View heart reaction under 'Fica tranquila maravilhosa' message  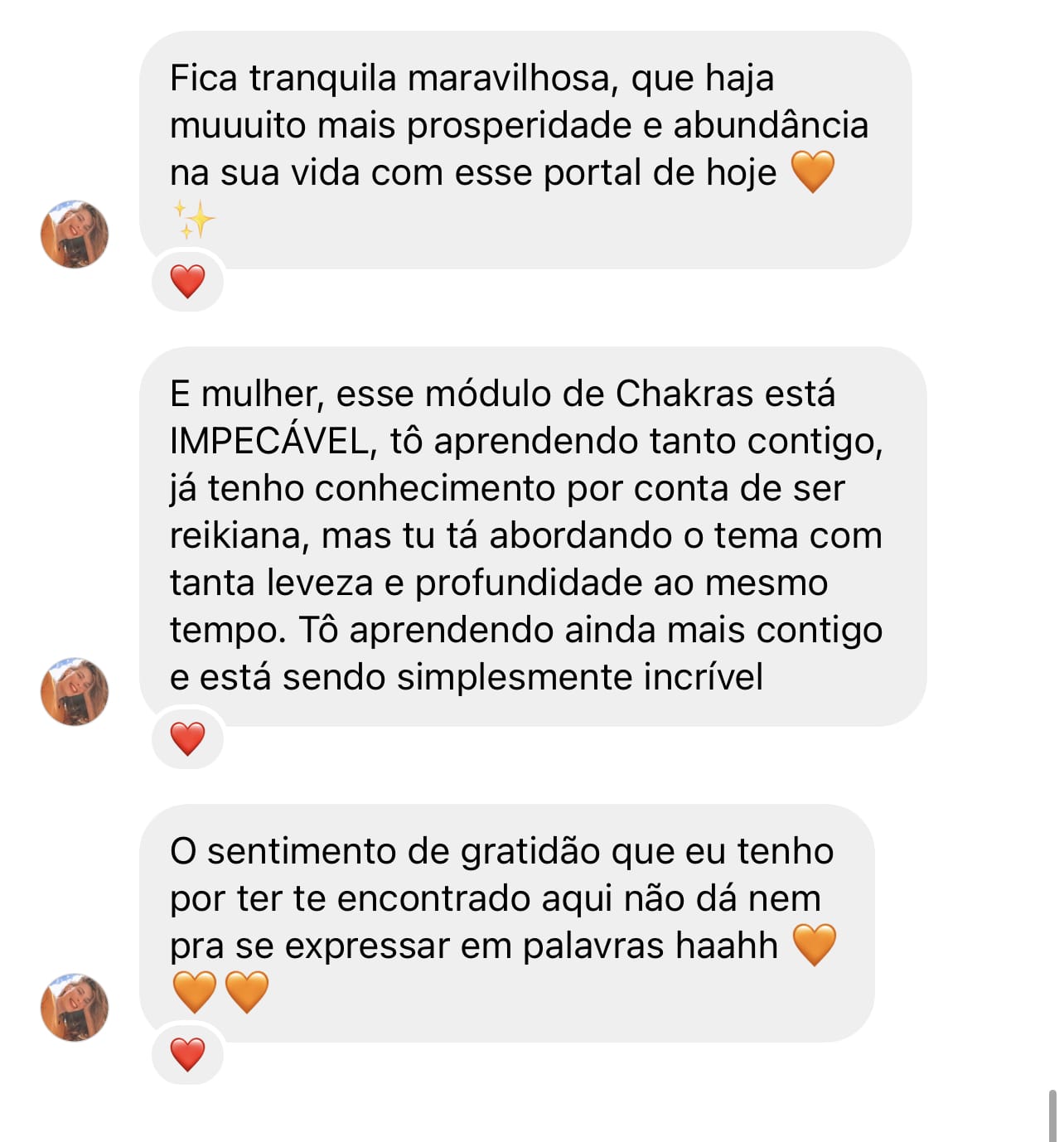pyautogui.click(x=187, y=282)
